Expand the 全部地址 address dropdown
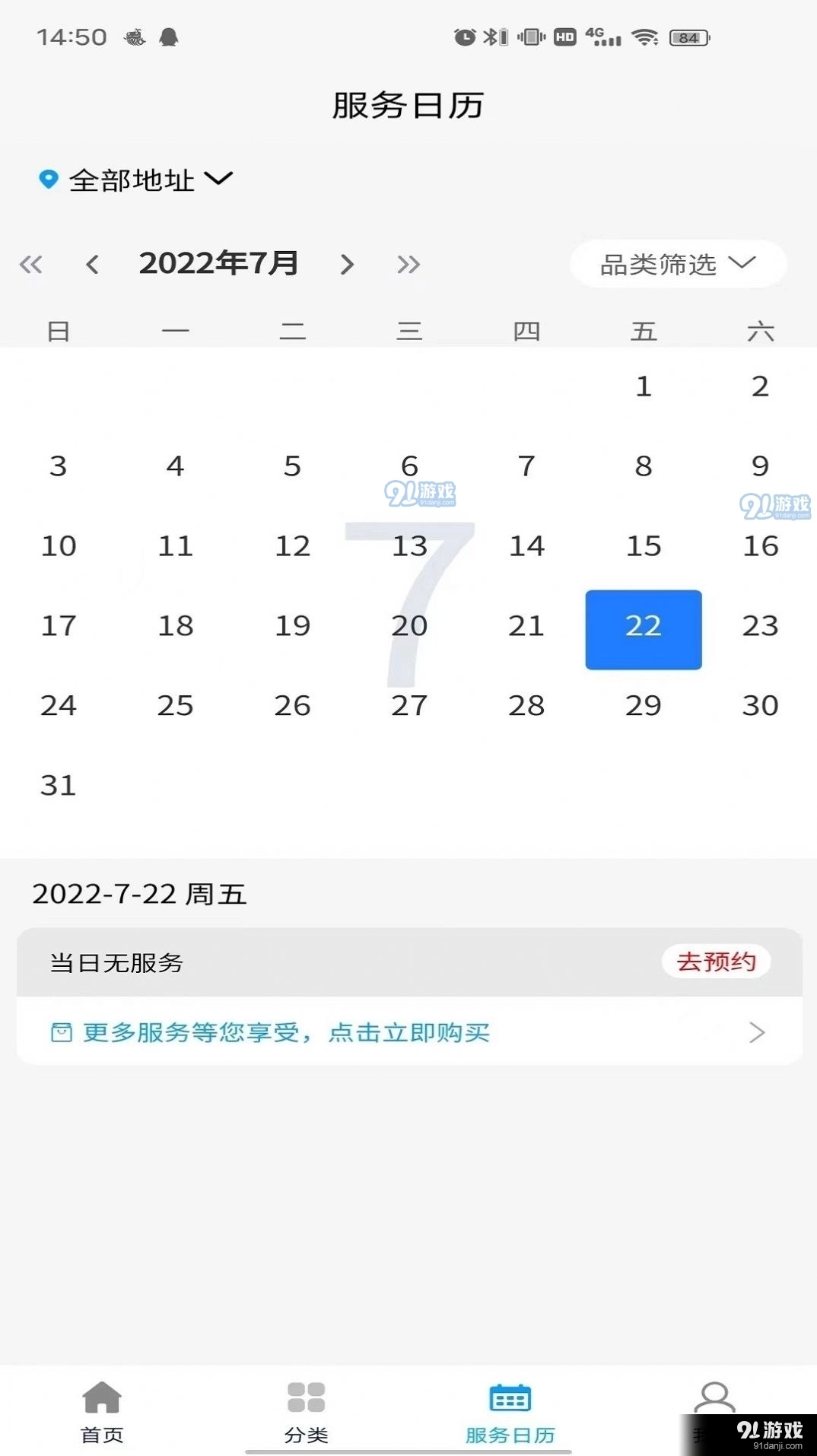This screenshot has height=1456, width=817. coord(135,180)
